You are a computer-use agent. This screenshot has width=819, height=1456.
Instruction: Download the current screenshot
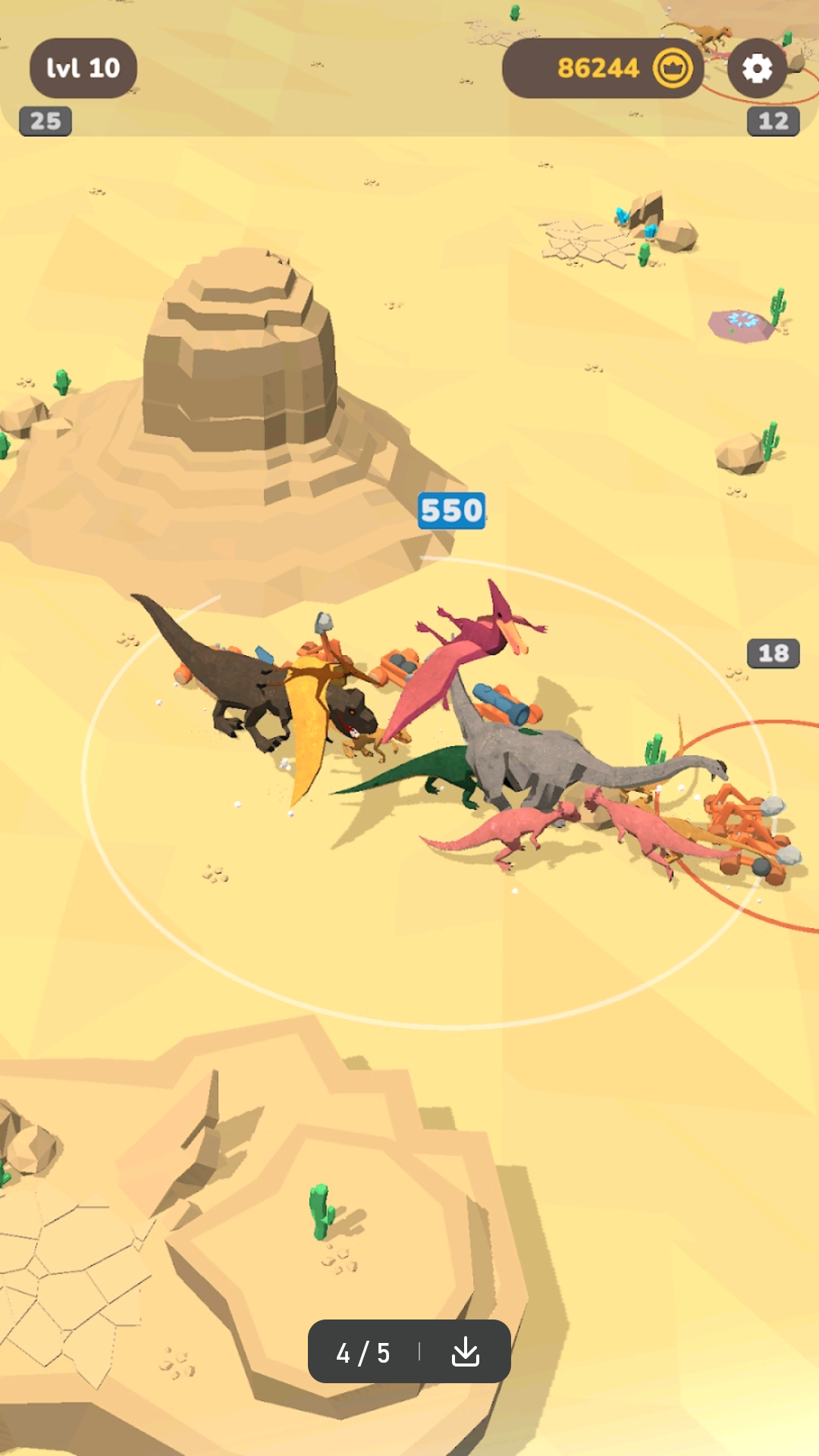(x=465, y=1351)
